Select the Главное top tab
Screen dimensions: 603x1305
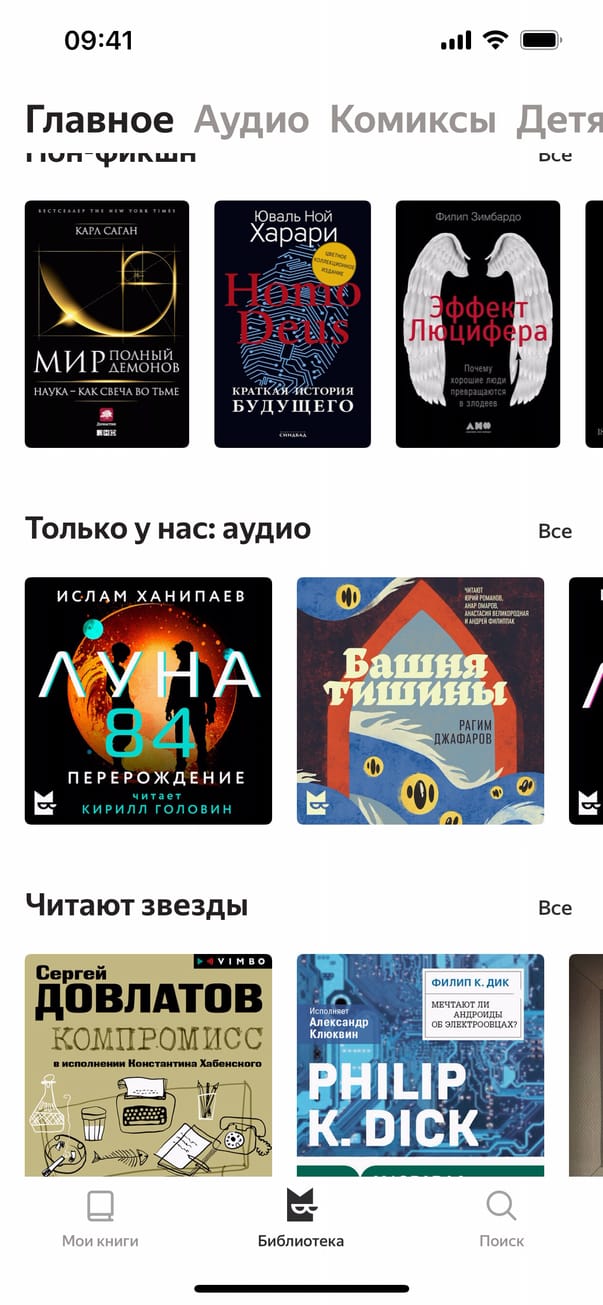(x=99, y=120)
